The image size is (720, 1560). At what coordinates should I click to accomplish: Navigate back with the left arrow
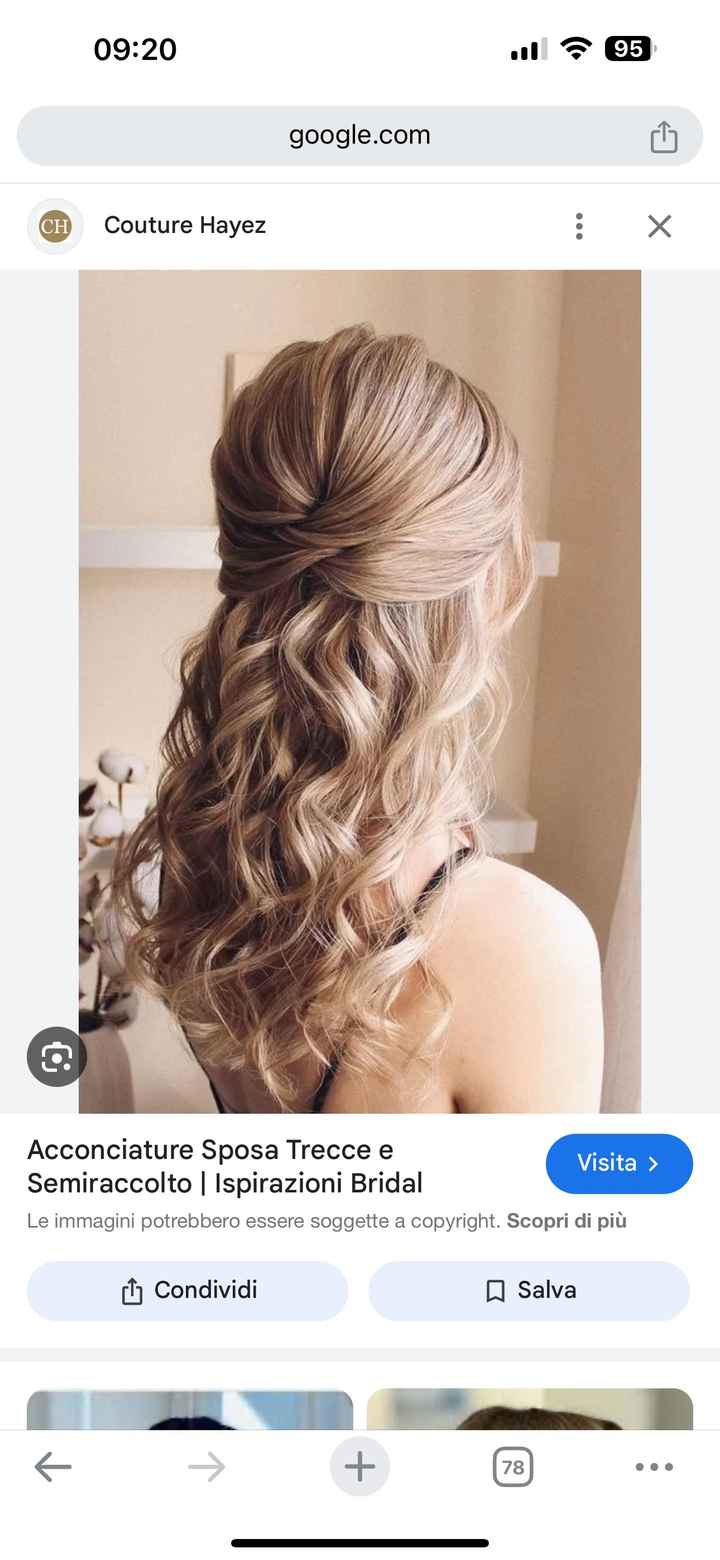pyautogui.click(x=54, y=1467)
